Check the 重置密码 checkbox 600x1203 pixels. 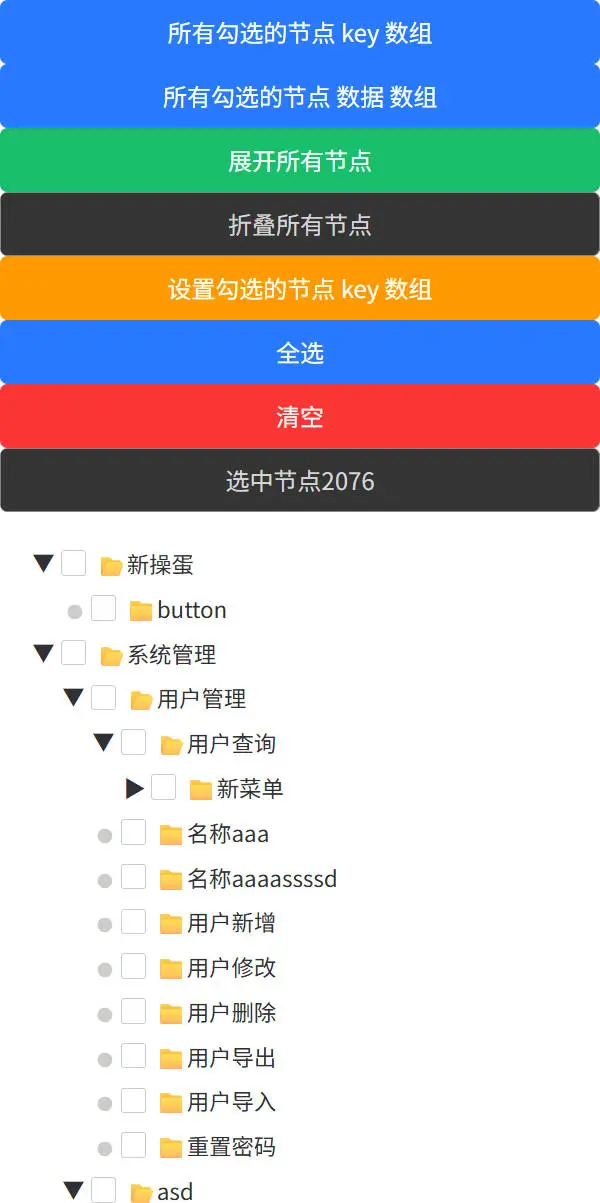(133, 1146)
